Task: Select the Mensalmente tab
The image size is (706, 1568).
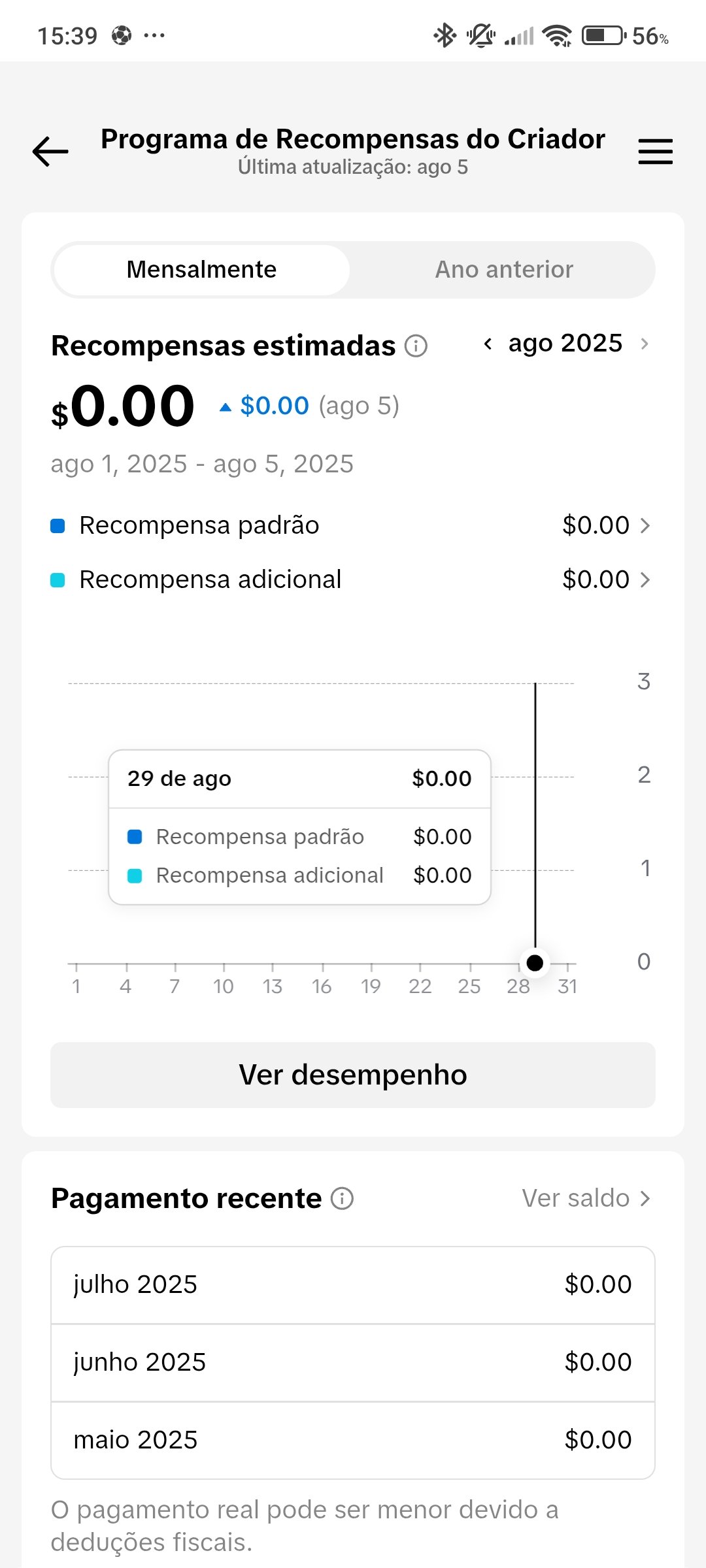Action: point(201,270)
